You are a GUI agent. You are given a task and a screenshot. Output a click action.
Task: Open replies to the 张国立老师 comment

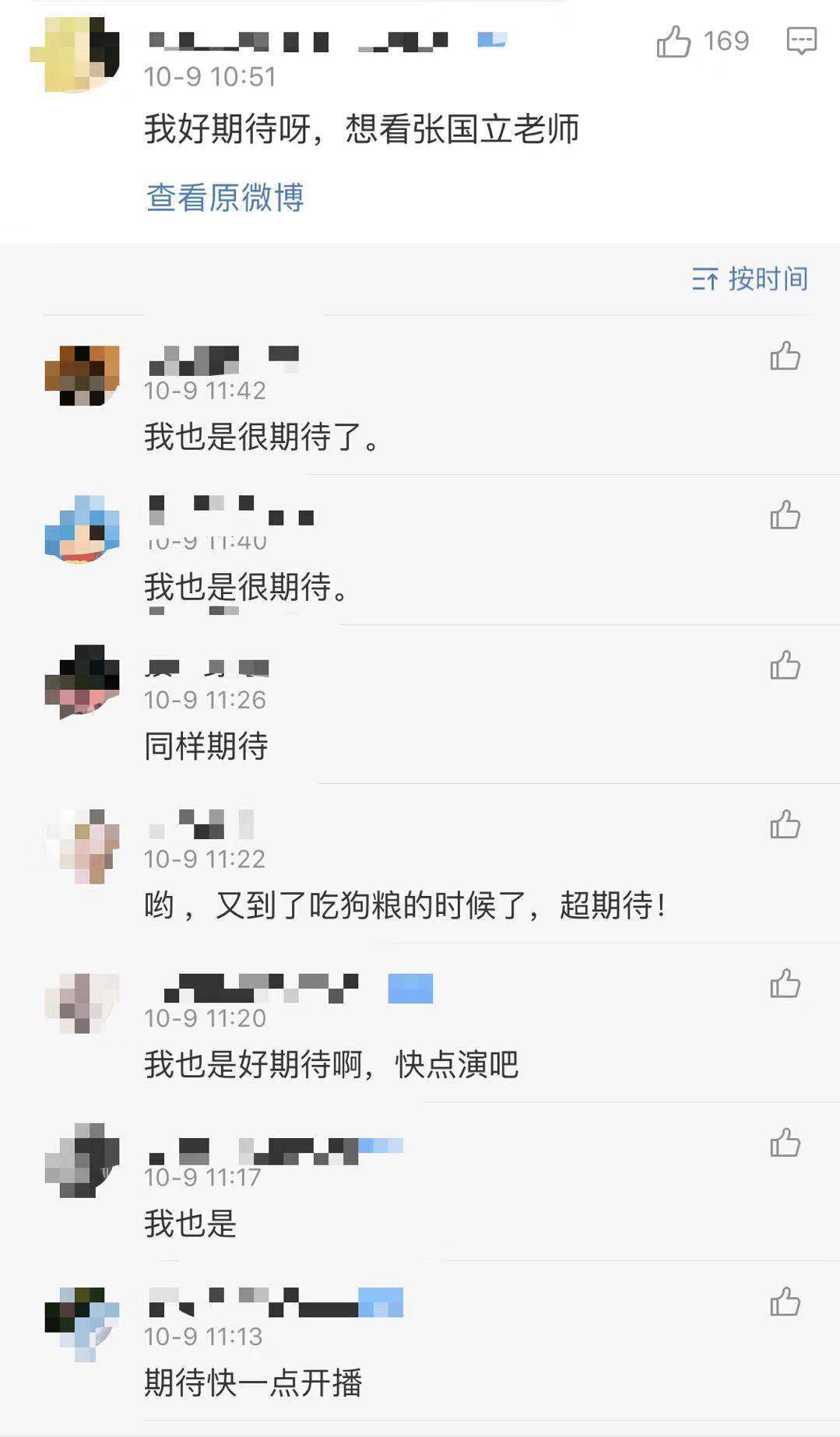point(801,41)
